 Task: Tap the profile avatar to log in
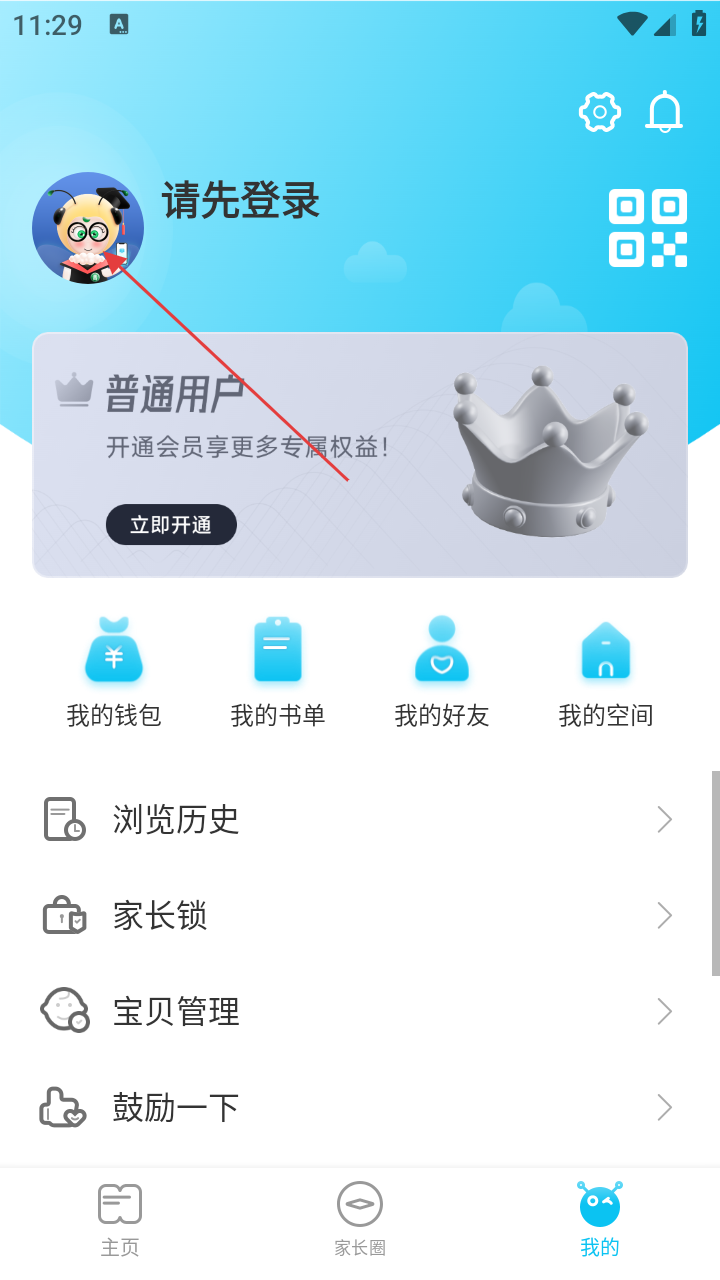click(88, 228)
